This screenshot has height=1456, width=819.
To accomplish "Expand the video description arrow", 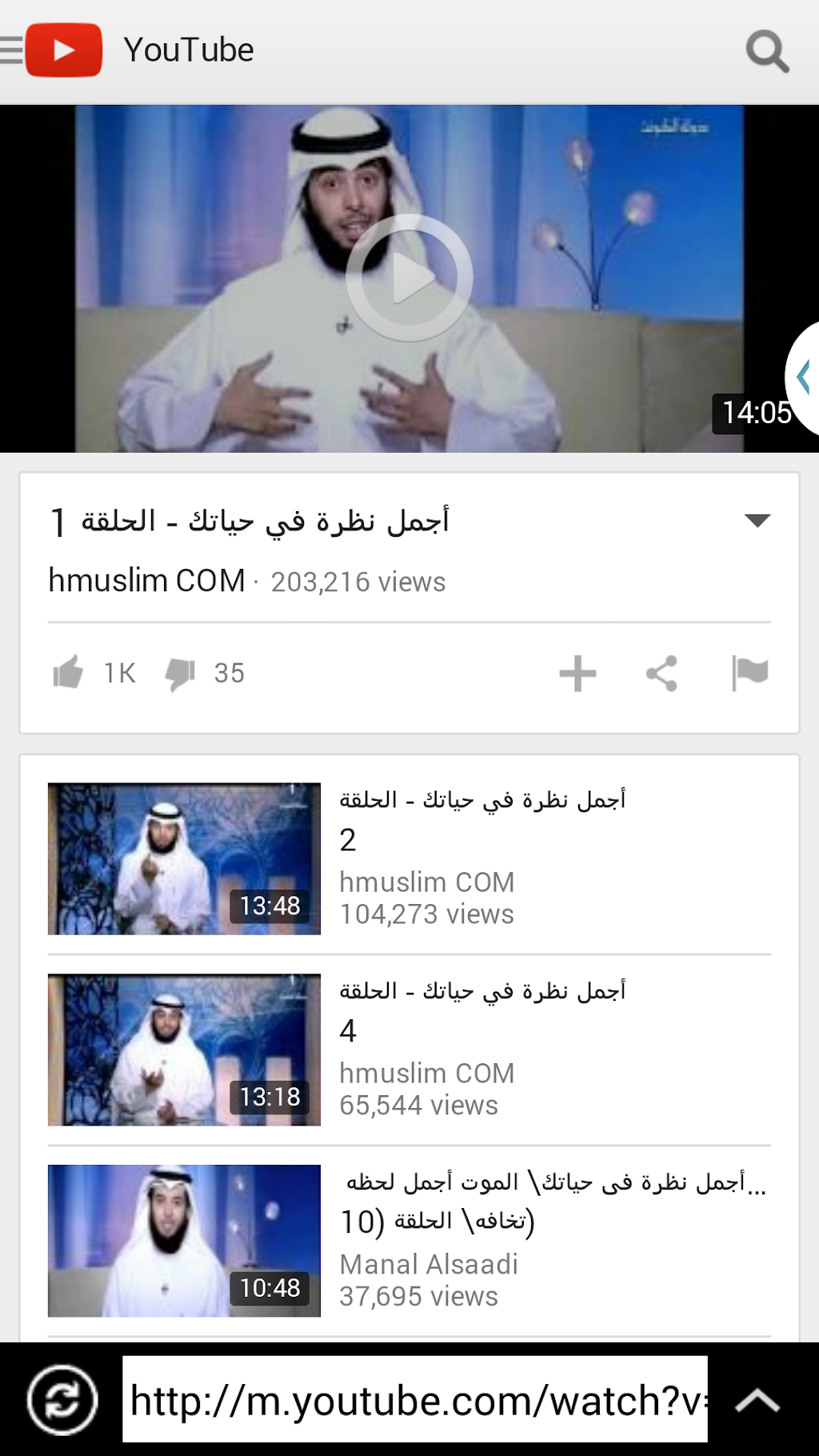I will (757, 521).
